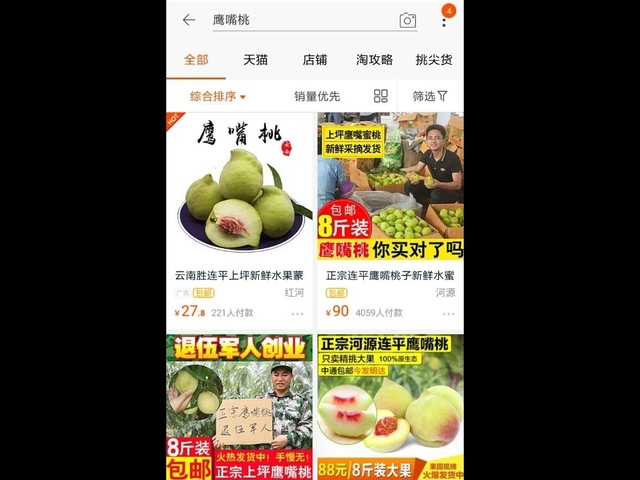Open camera image search
This screenshot has width=640, height=480.
(407, 20)
